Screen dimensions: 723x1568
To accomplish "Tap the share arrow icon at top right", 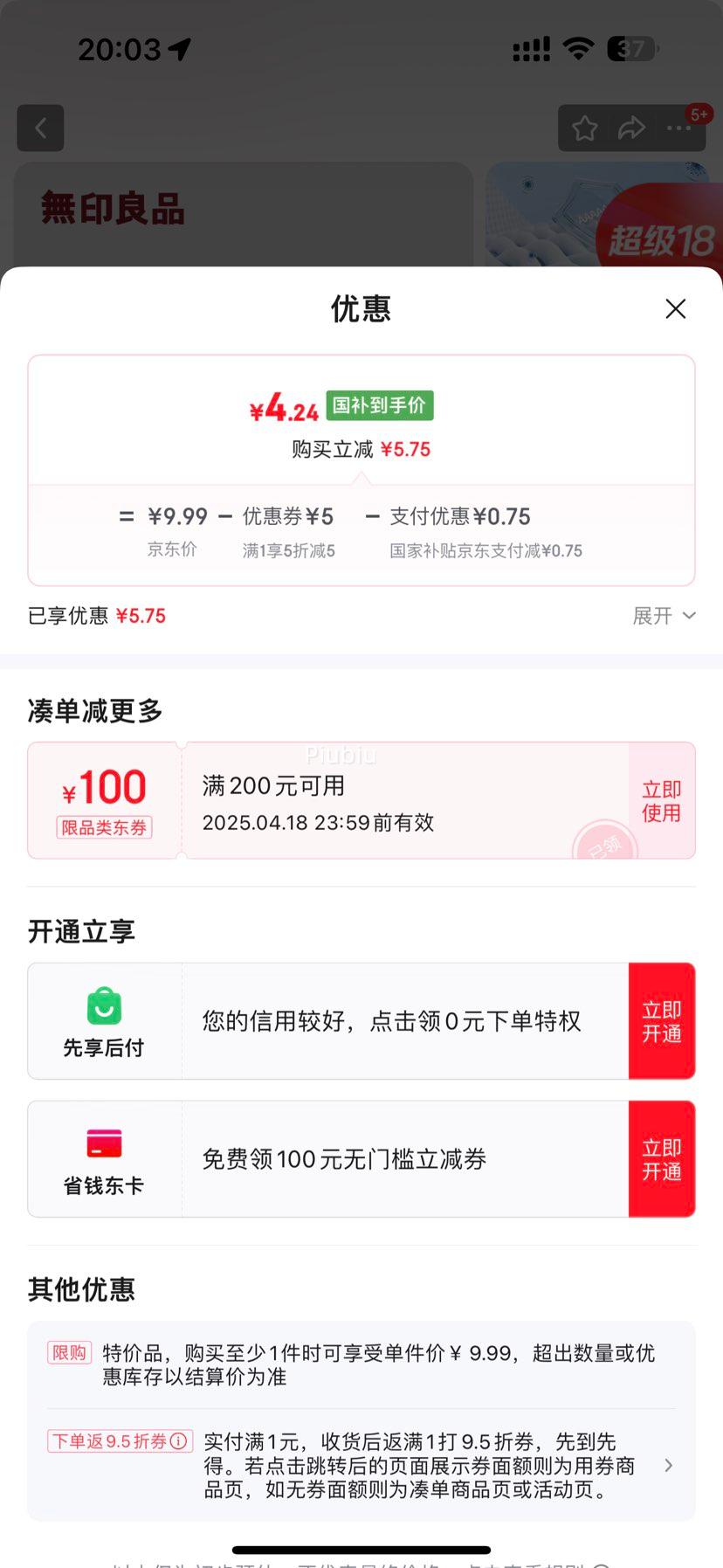I will (630, 128).
